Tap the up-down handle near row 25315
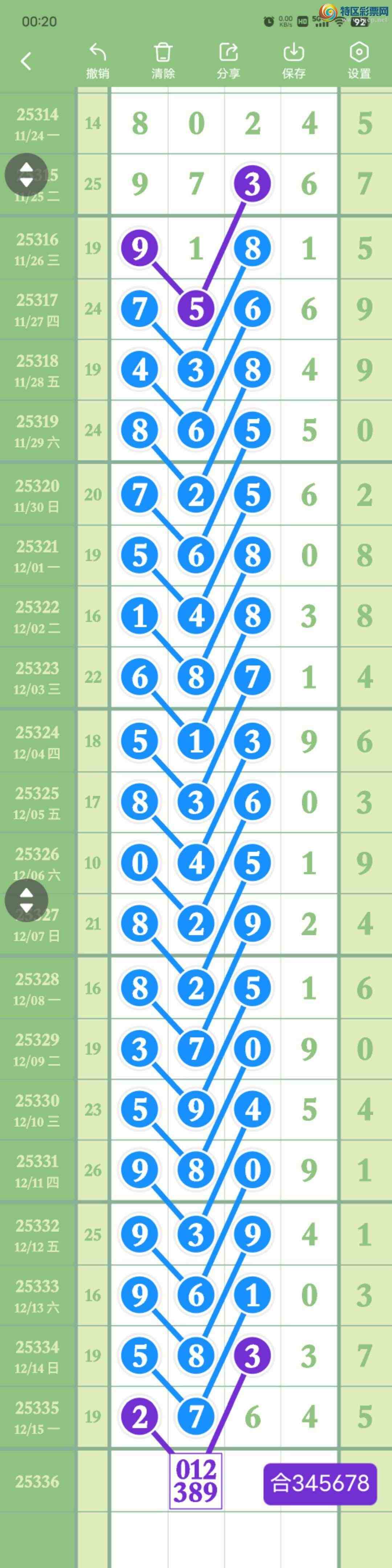 [x=26, y=175]
